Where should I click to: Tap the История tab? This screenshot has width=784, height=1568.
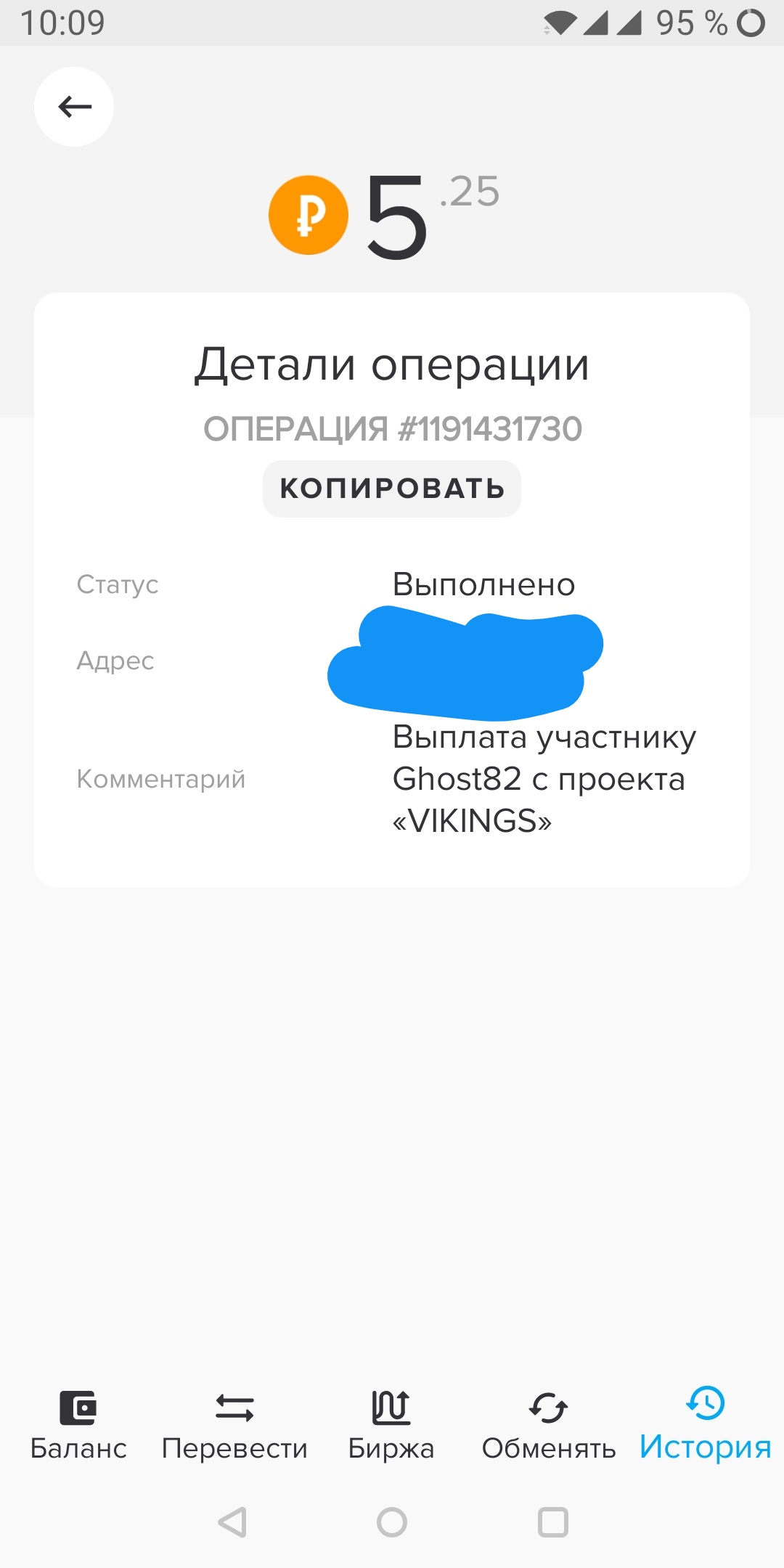point(705,1424)
